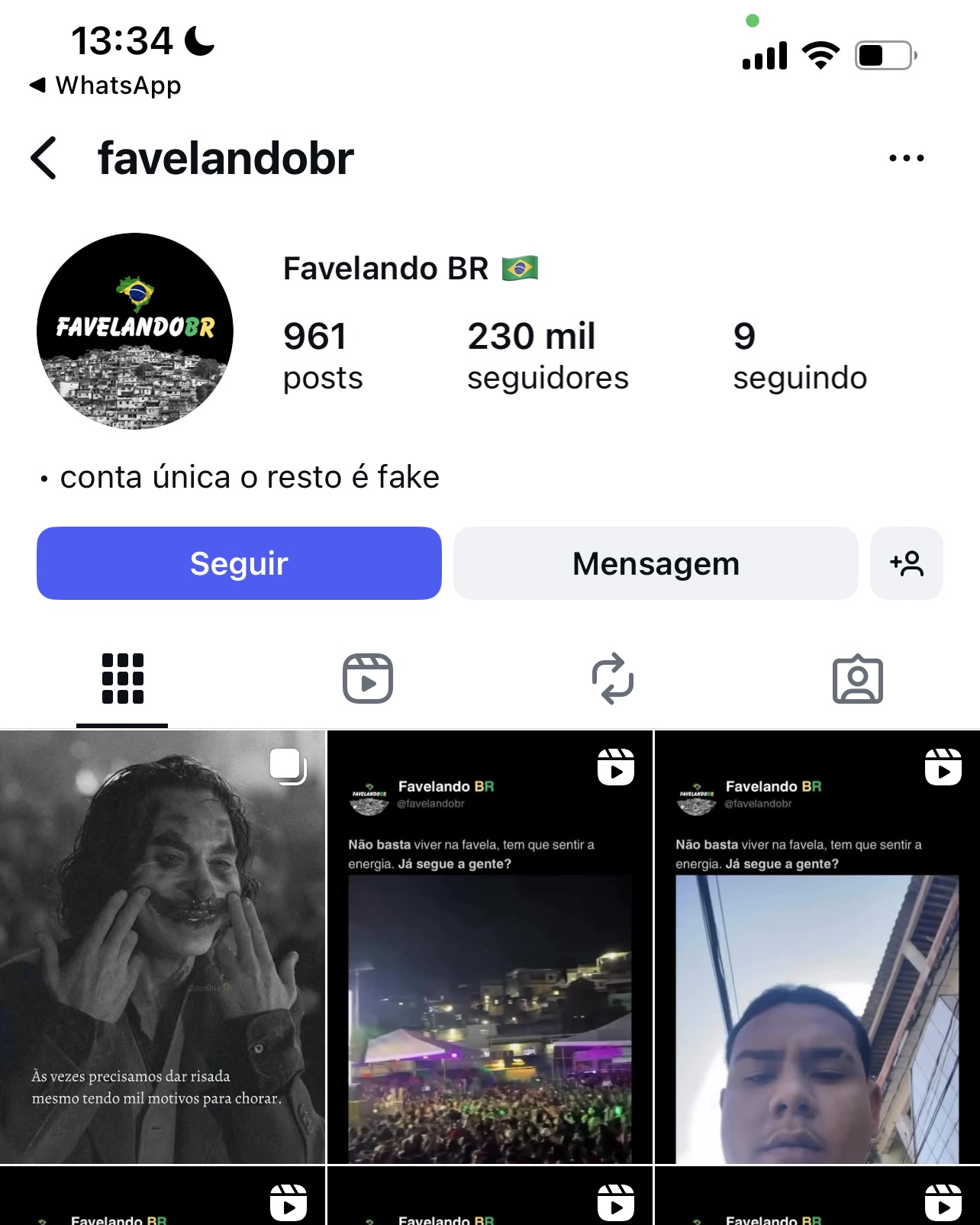The height and width of the screenshot is (1225, 980).
Task: View the 9 seguindo list
Action: 799,356
